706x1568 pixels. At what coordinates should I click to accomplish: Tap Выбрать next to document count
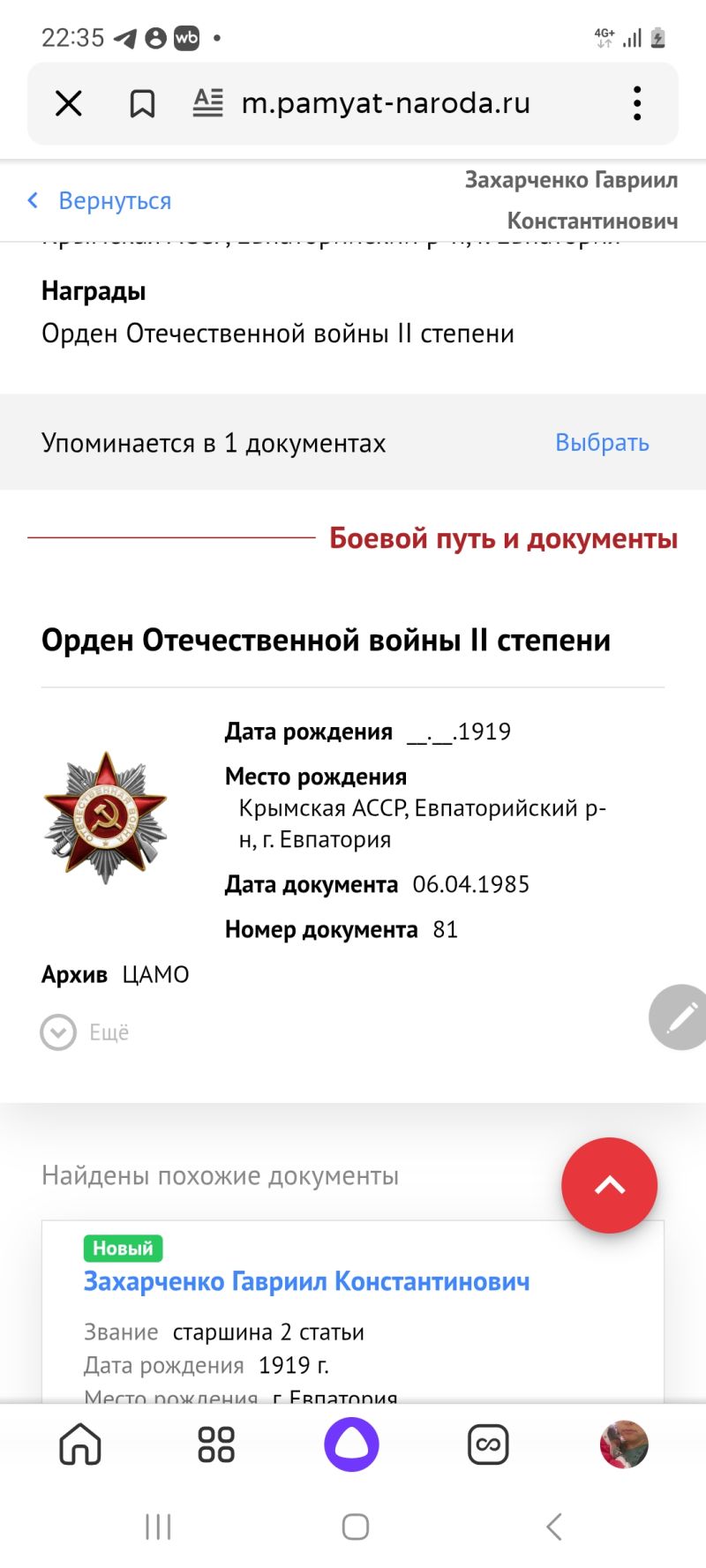point(602,442)
